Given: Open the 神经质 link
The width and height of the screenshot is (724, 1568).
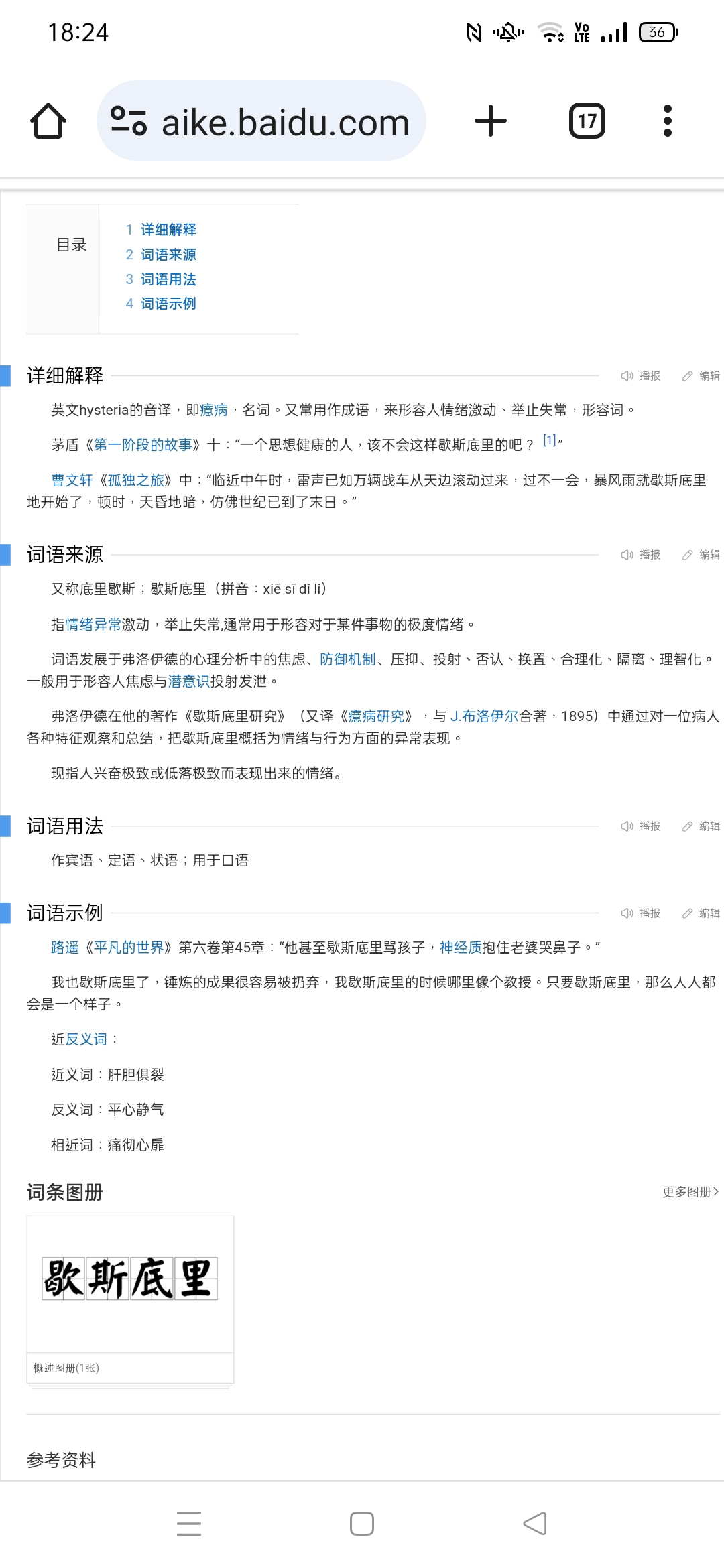Looking at the screenshot, I should click(461, 948).
